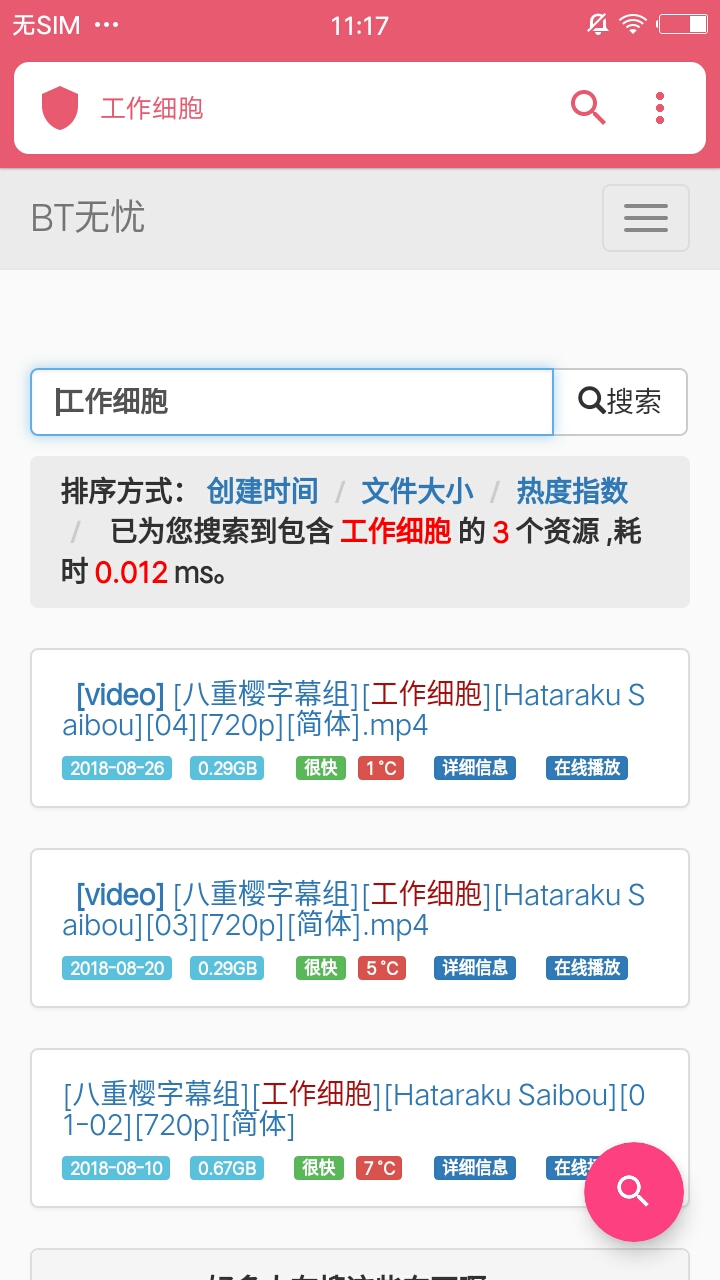
Task: Sort results by 创建时间
Action: (x=262, y=491)
